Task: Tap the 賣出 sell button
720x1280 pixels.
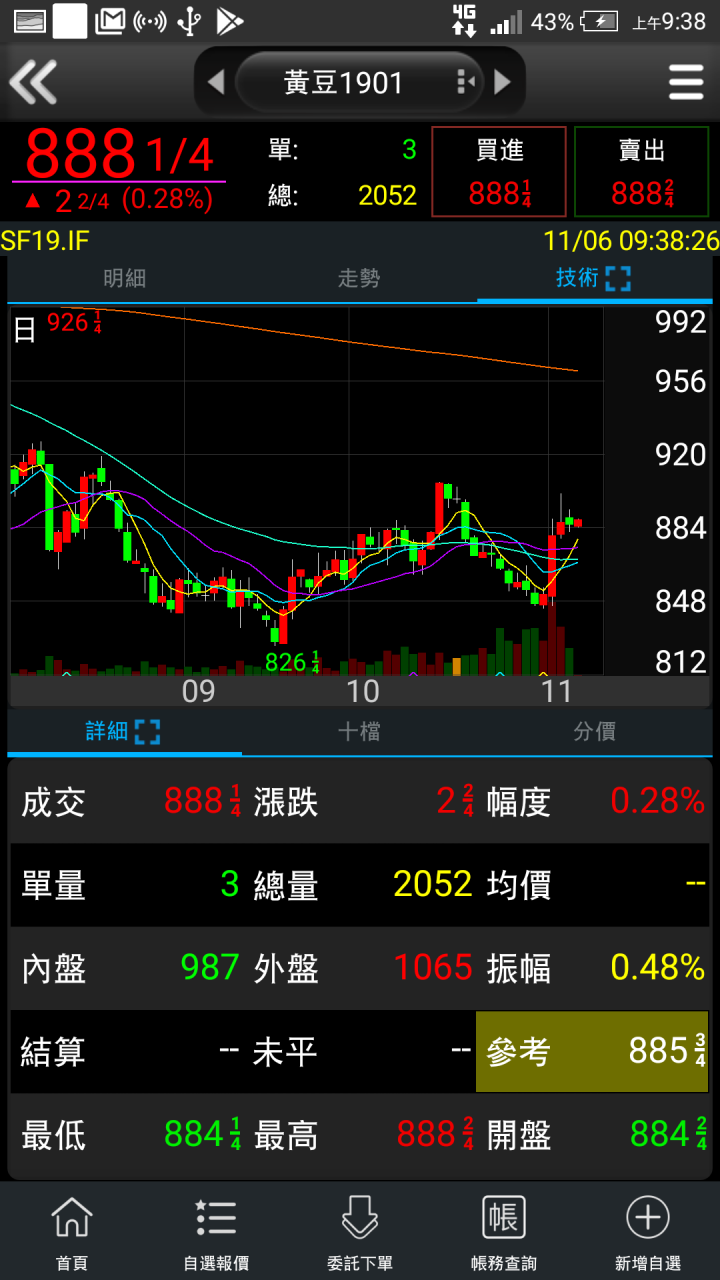Action: (641, 171)
